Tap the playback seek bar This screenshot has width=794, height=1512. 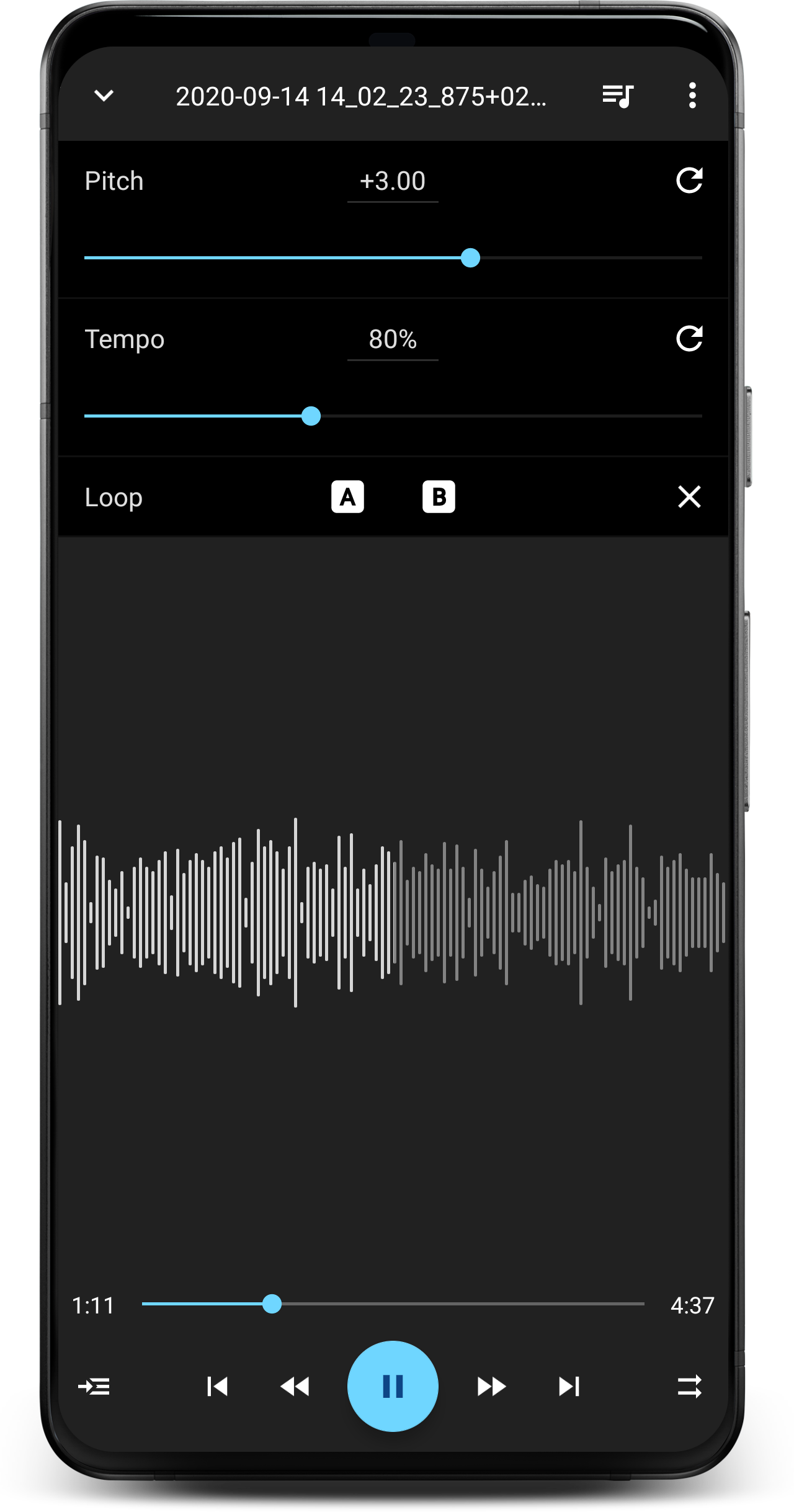coord(393,1304)
